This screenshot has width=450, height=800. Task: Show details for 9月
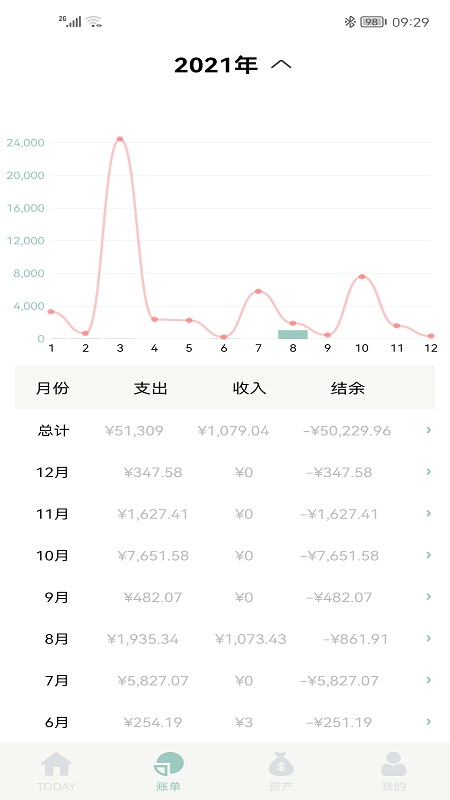225,597
